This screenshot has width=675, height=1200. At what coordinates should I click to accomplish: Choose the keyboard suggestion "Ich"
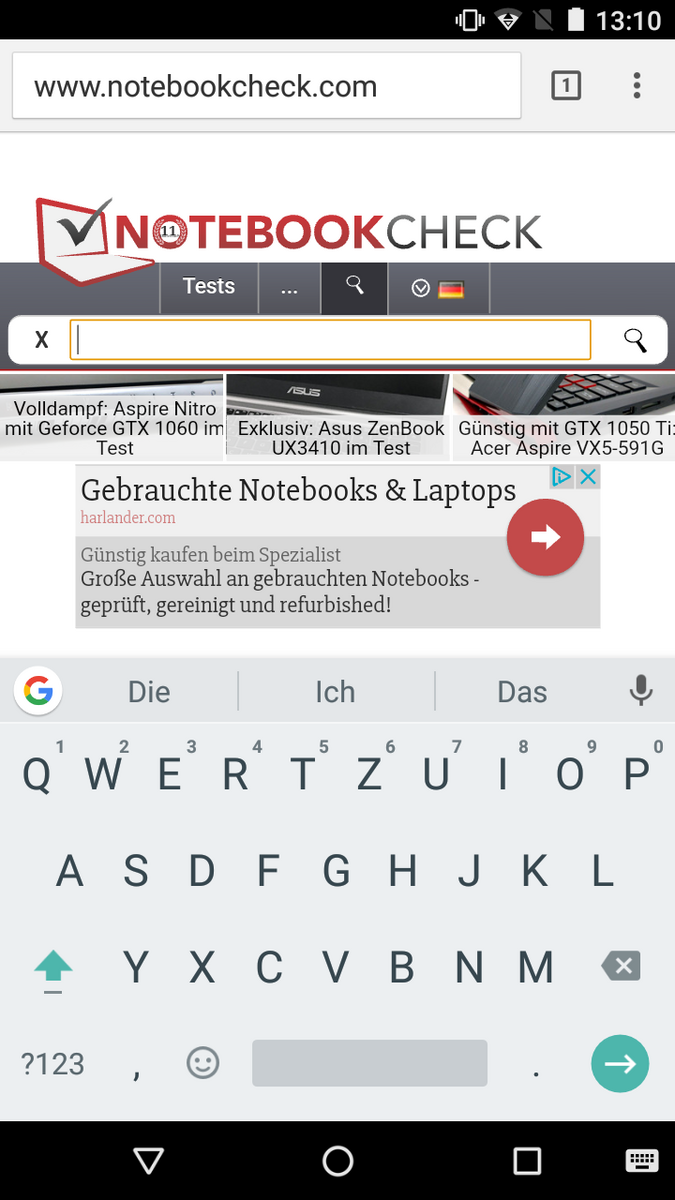(335, 692)
